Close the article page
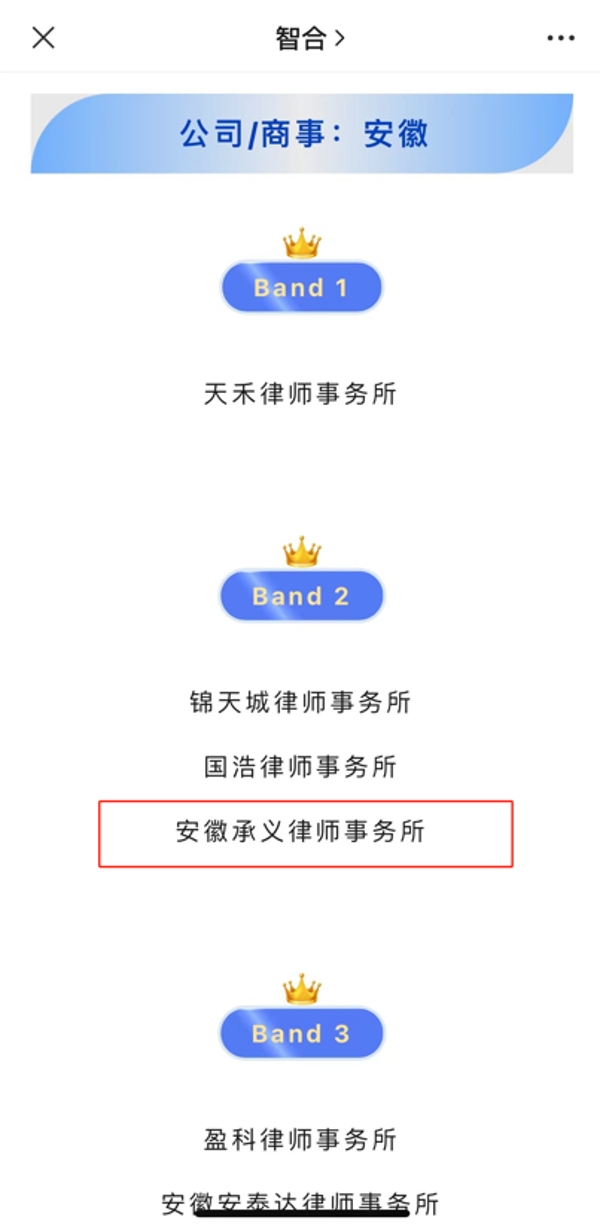The width and height of the screenshot is (600, 1226). (43, 38)
